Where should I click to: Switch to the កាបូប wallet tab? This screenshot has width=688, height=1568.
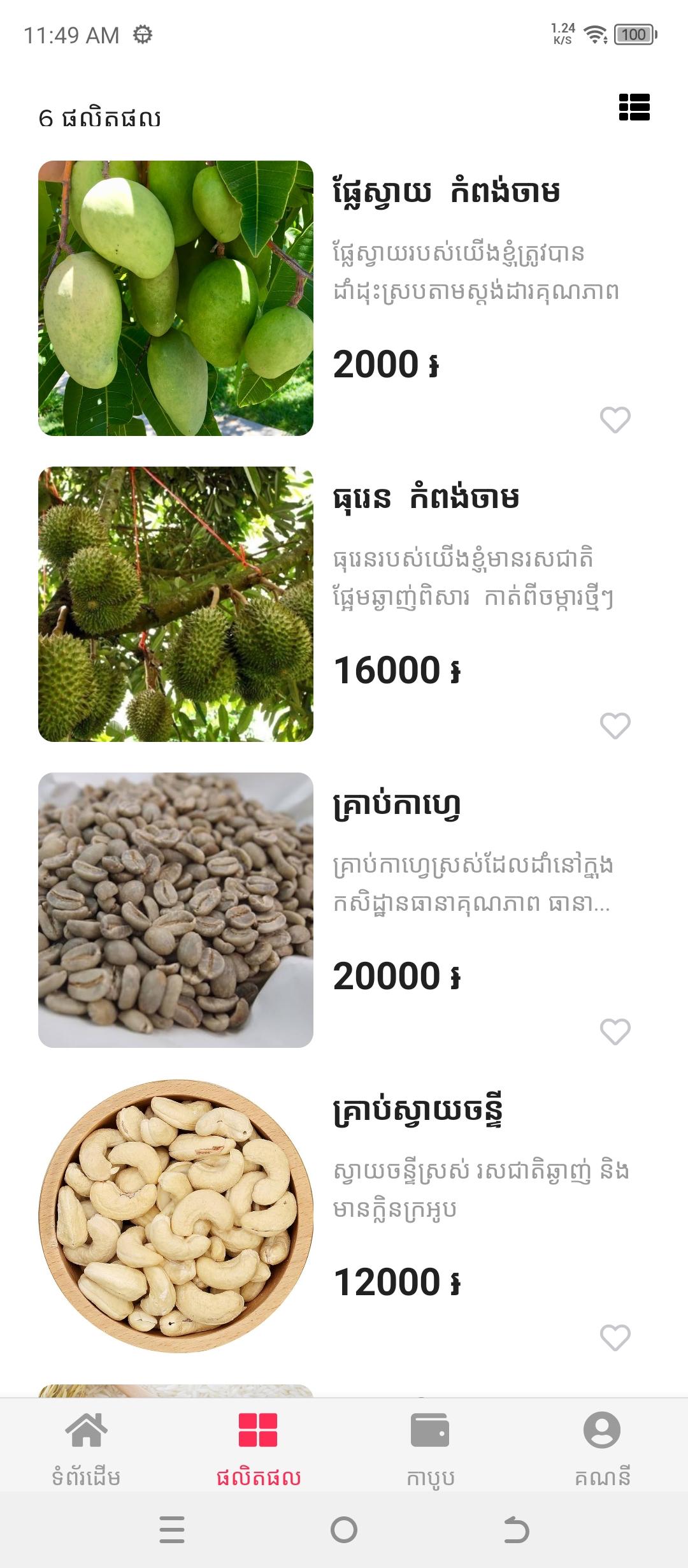tap(430, 1448)
